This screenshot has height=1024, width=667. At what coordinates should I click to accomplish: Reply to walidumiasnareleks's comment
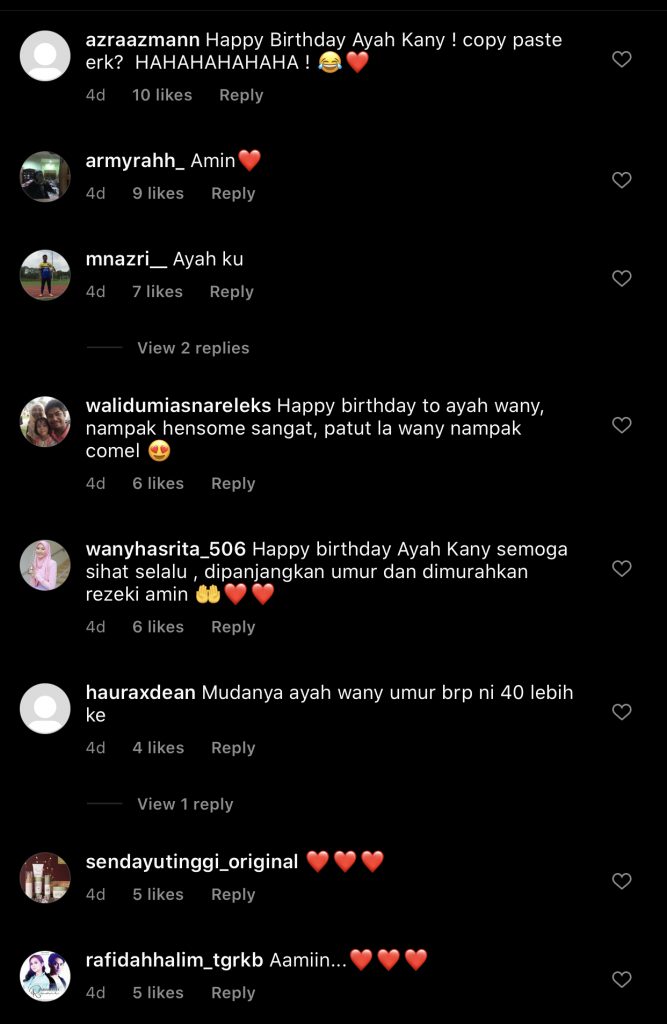[233, 483]
